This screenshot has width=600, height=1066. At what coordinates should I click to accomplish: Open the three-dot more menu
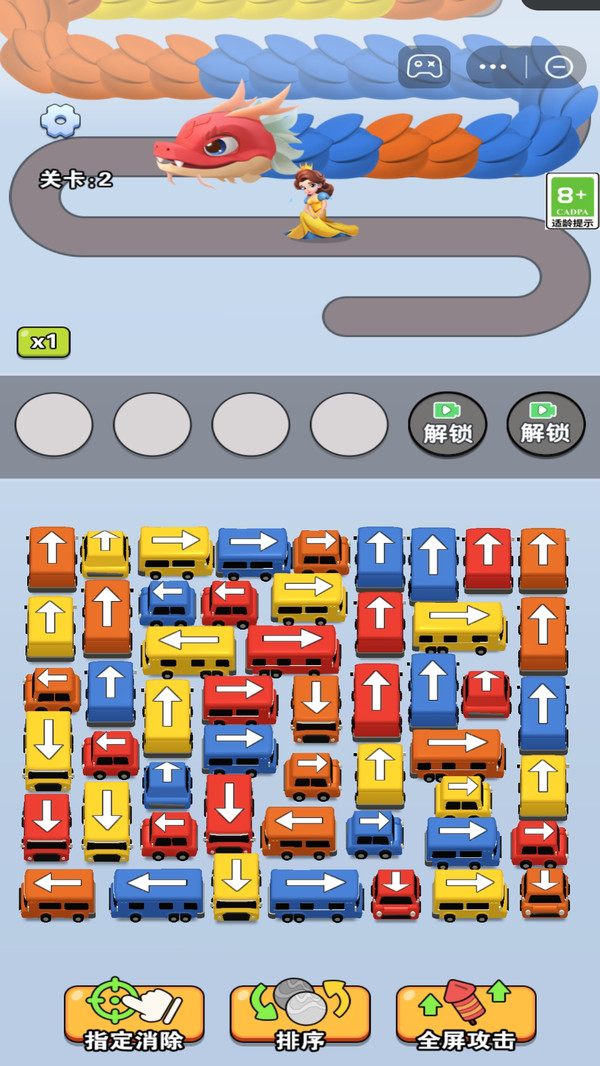tap(493, 67)
